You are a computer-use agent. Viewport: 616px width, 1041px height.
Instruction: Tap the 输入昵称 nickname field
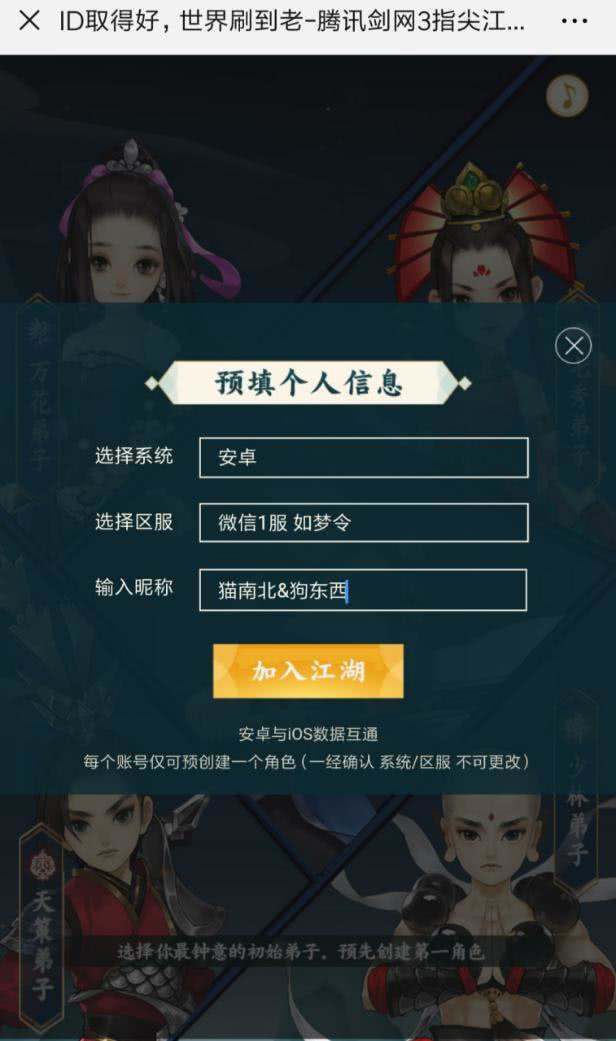tap(363, 590)
